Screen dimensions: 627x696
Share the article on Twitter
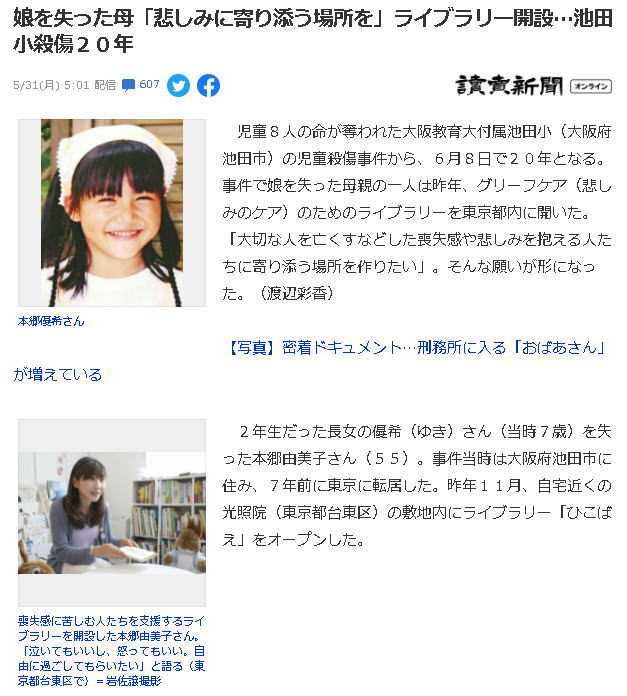pyautogui.click(x=178, y=86)
